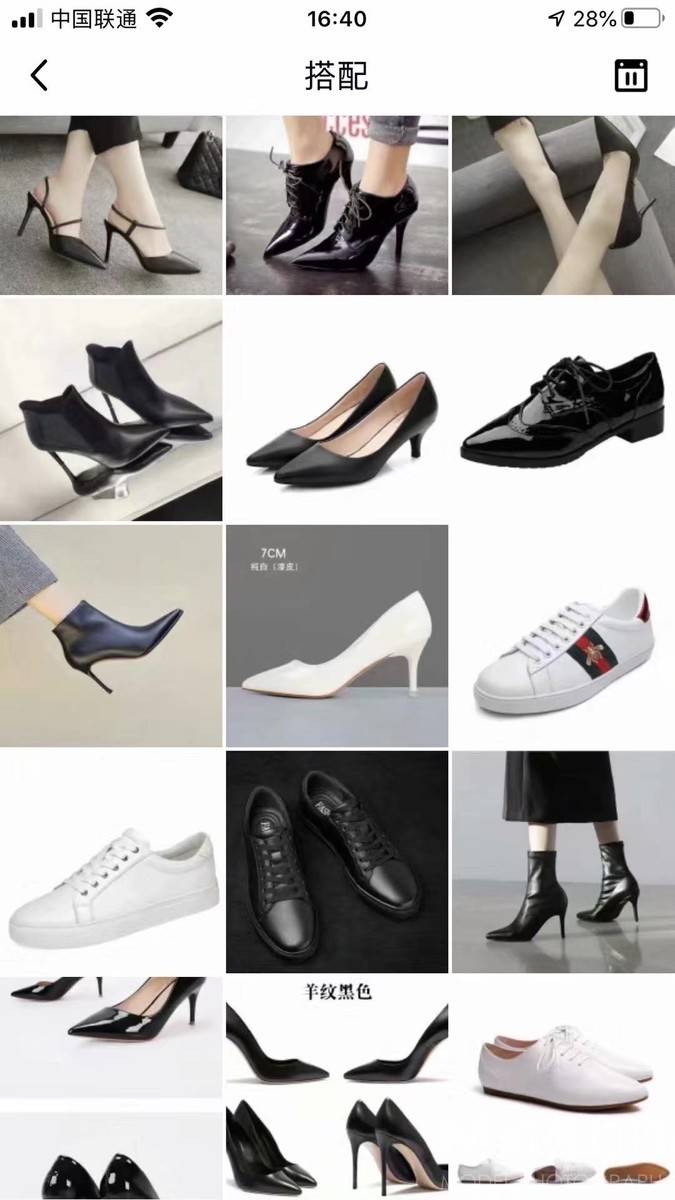
Task: Open the black pointed ankle bootie on foot photo
Action: (111, 635)
